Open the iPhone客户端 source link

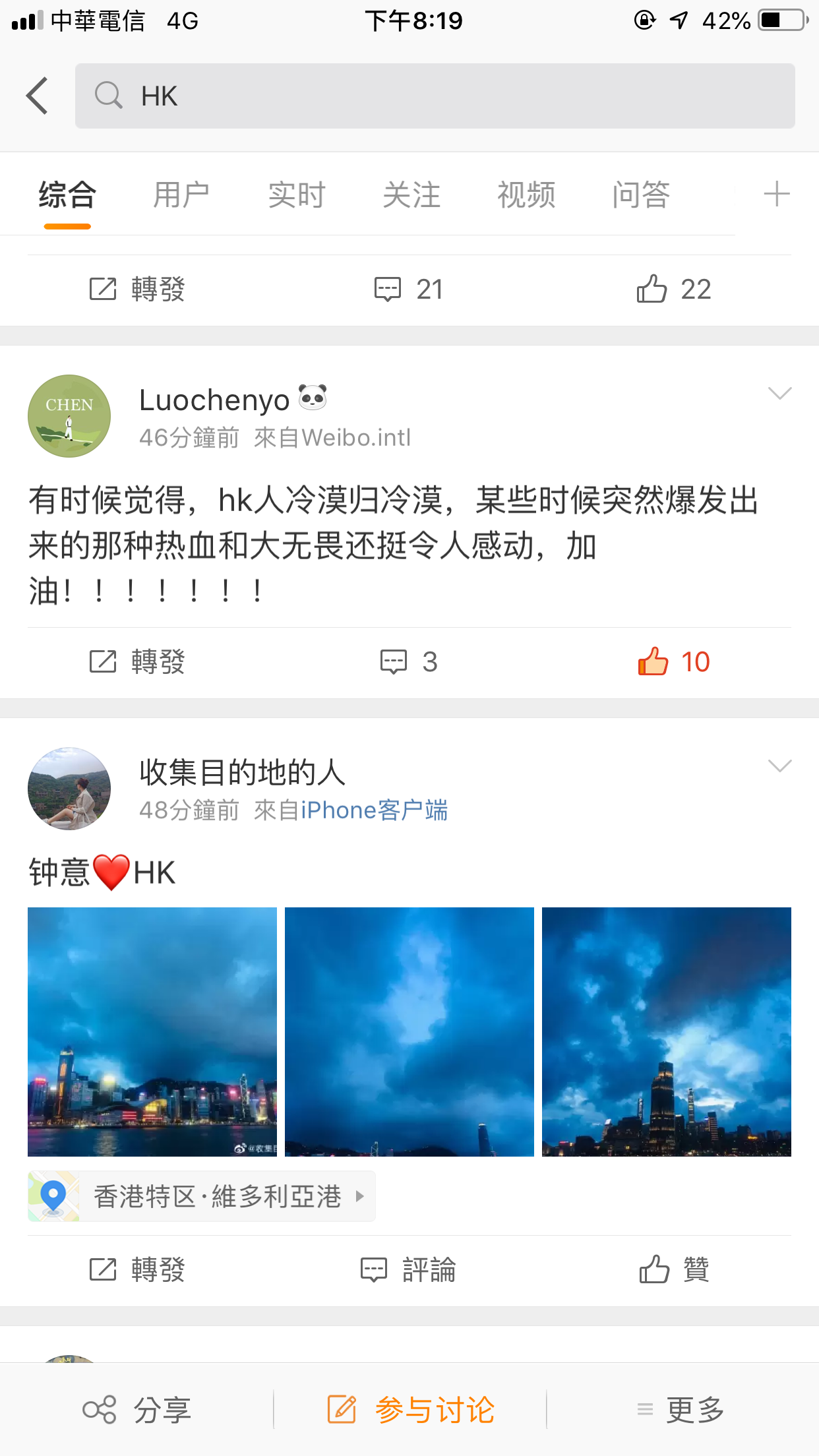(374, 810)
